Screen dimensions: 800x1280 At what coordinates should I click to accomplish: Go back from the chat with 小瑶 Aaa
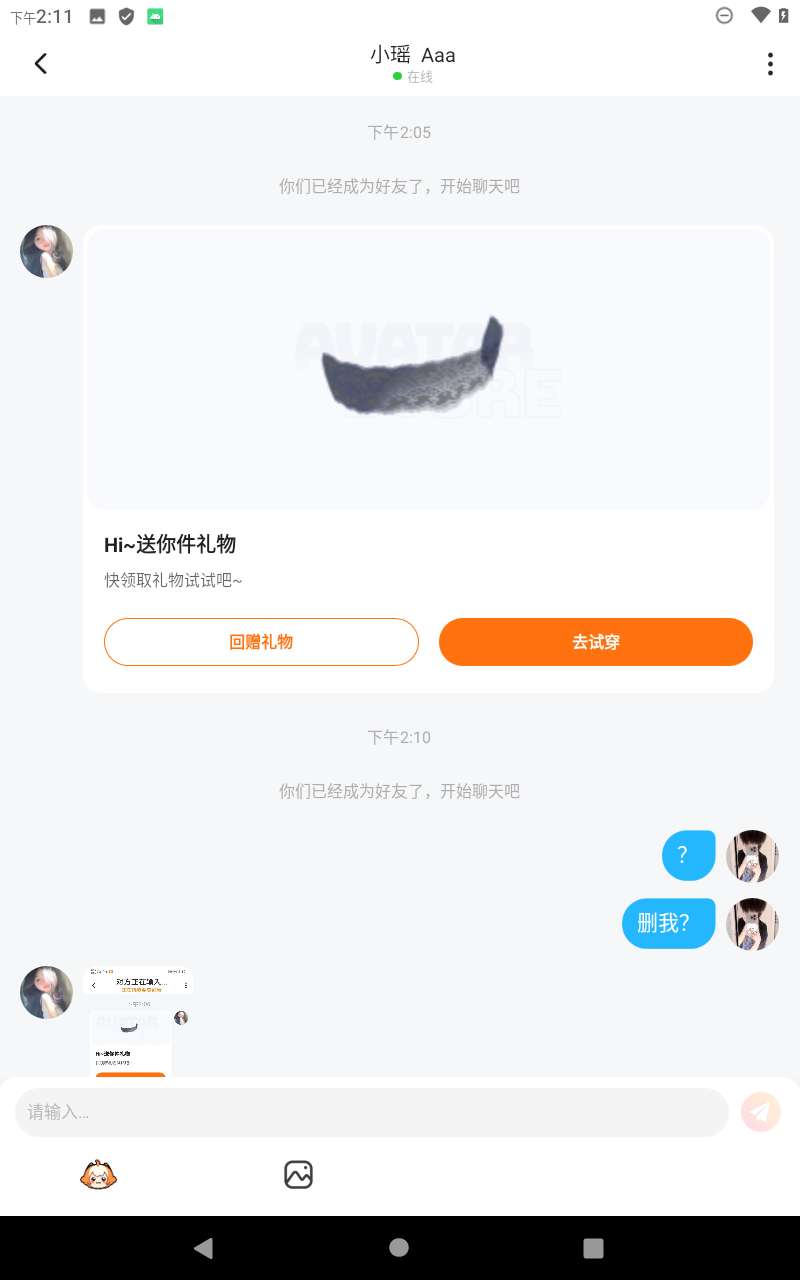point(41,64)
